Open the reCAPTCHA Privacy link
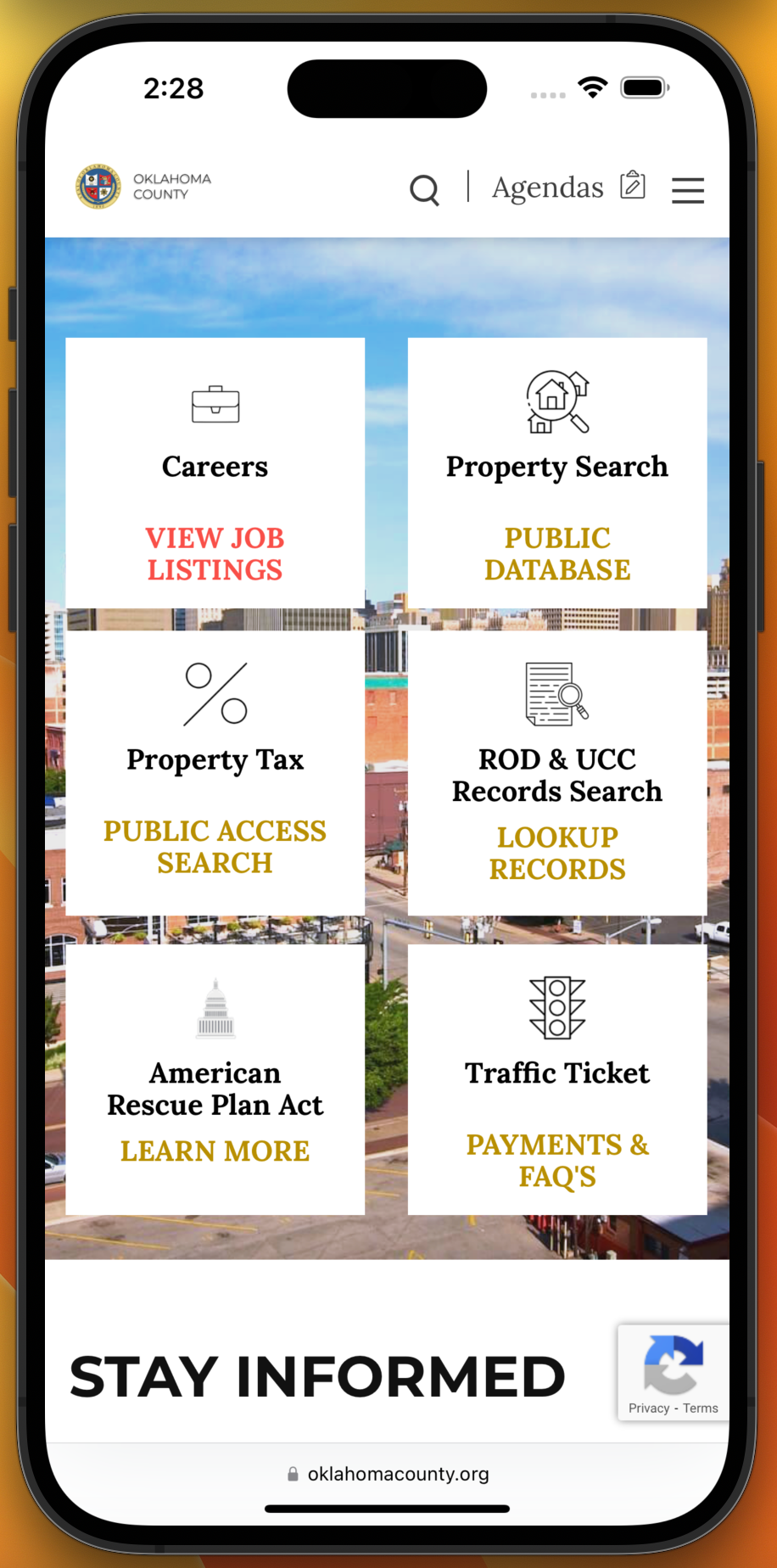This screenshot has height=1568, width=777. (x=649, y=1408)
